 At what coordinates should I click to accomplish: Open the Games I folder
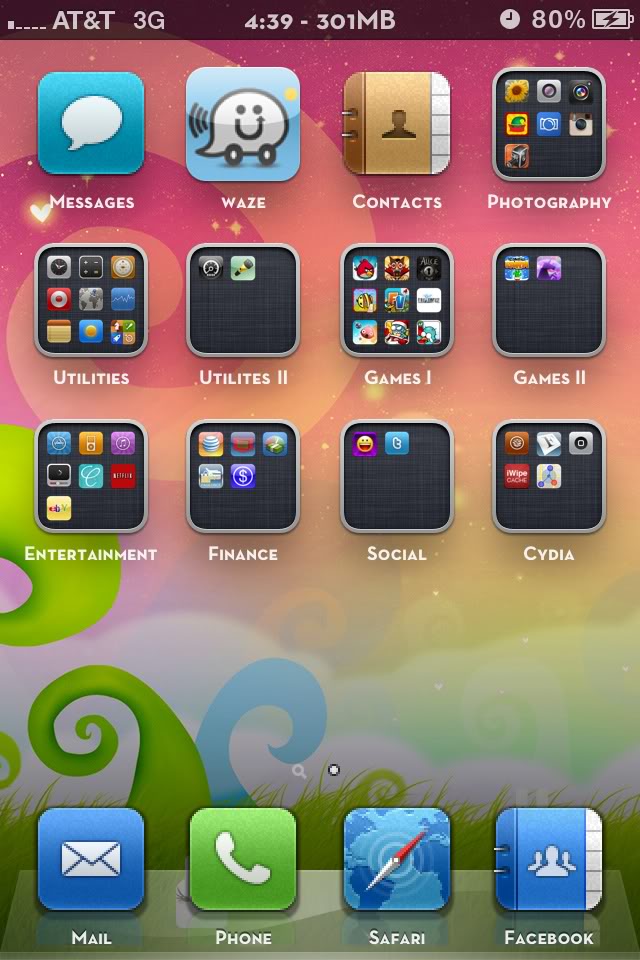tap(396, 300)
